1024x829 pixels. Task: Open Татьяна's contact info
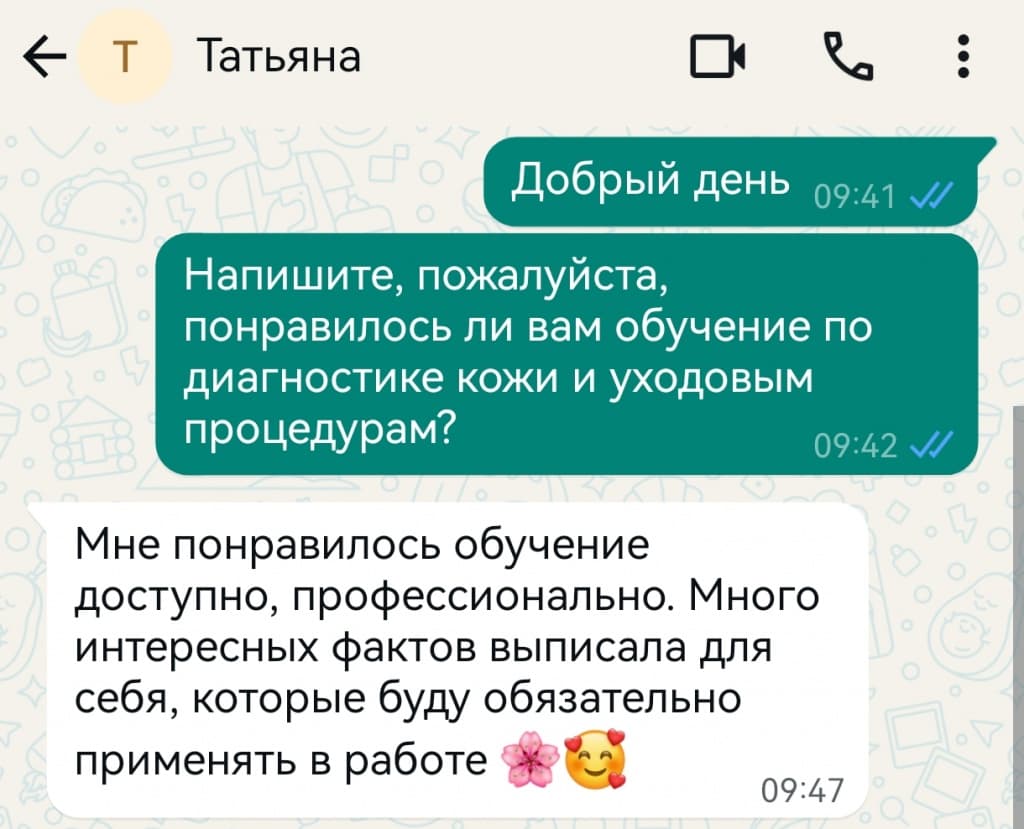279,57
